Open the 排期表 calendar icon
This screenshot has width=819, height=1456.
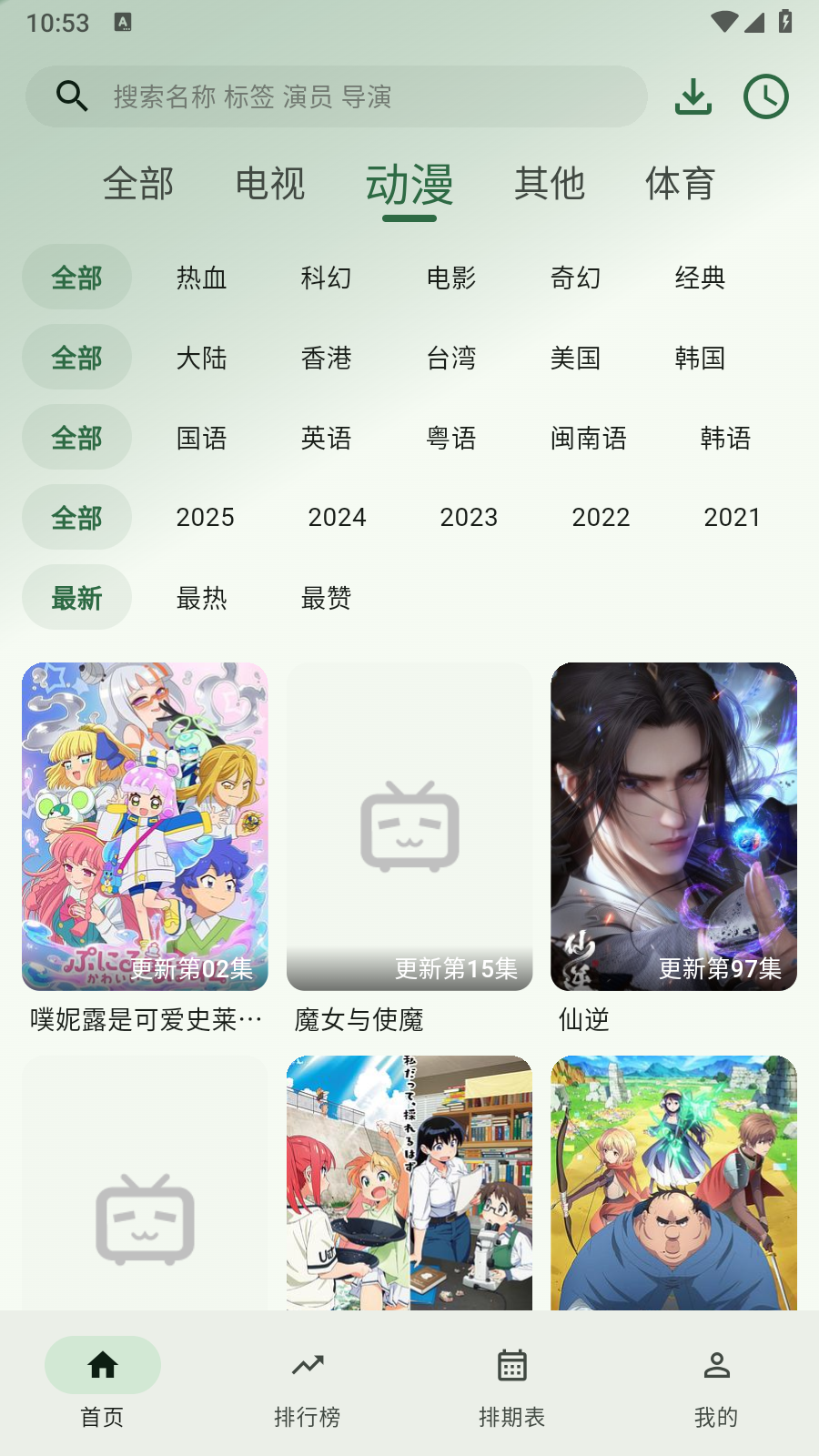point(511,1364)
